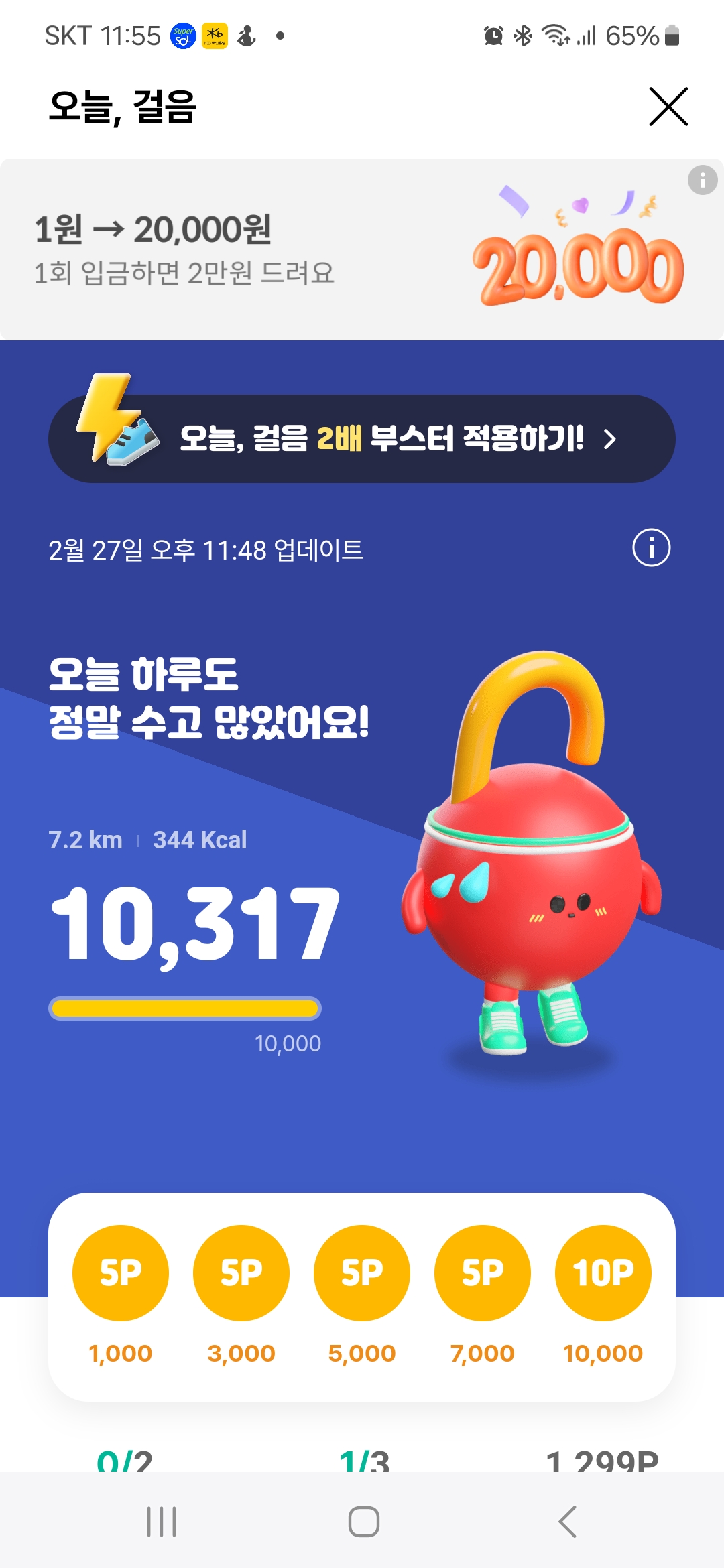Claim the 10P reward for 10,000 steps
724x1568 pixels.
603,1272
